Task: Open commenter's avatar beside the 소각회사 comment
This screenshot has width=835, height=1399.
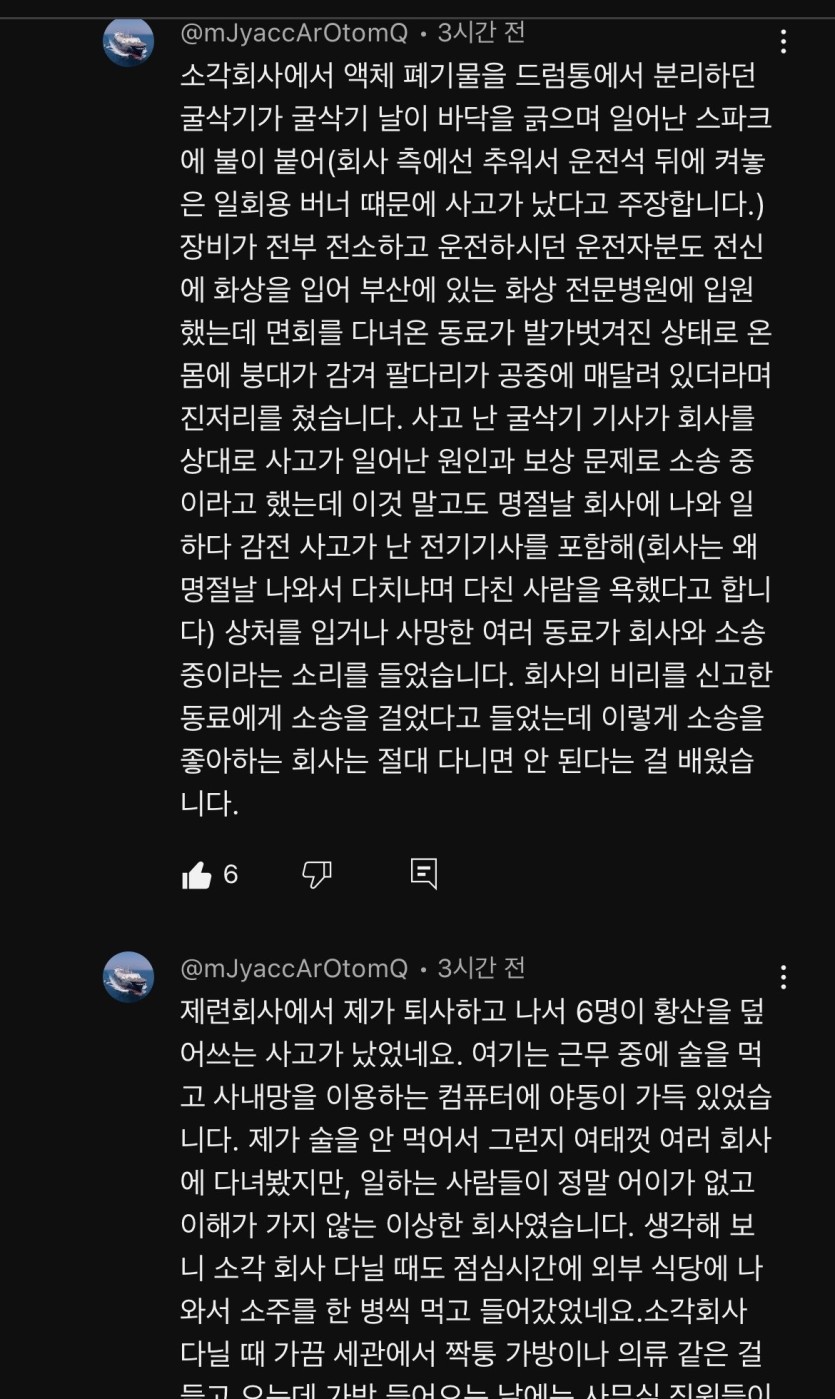Action: point(128,42)
